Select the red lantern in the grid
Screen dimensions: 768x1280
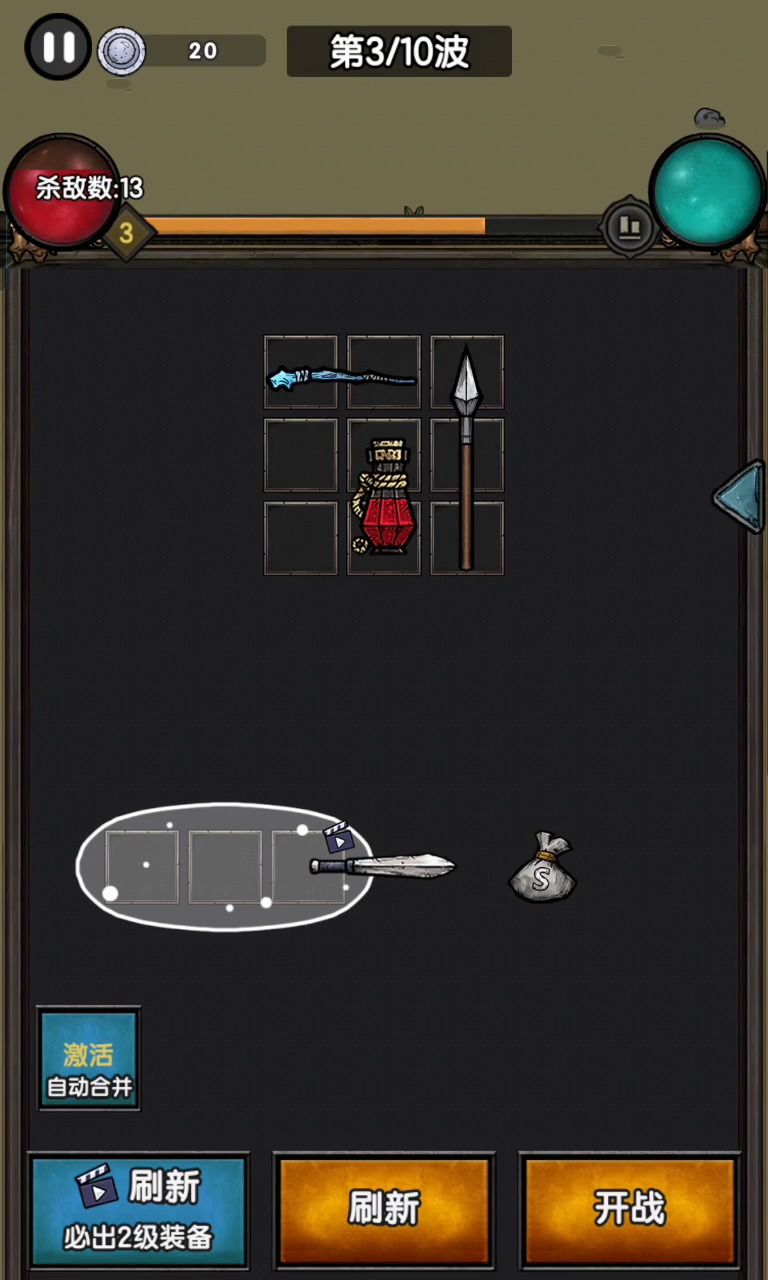click(383, 497)
